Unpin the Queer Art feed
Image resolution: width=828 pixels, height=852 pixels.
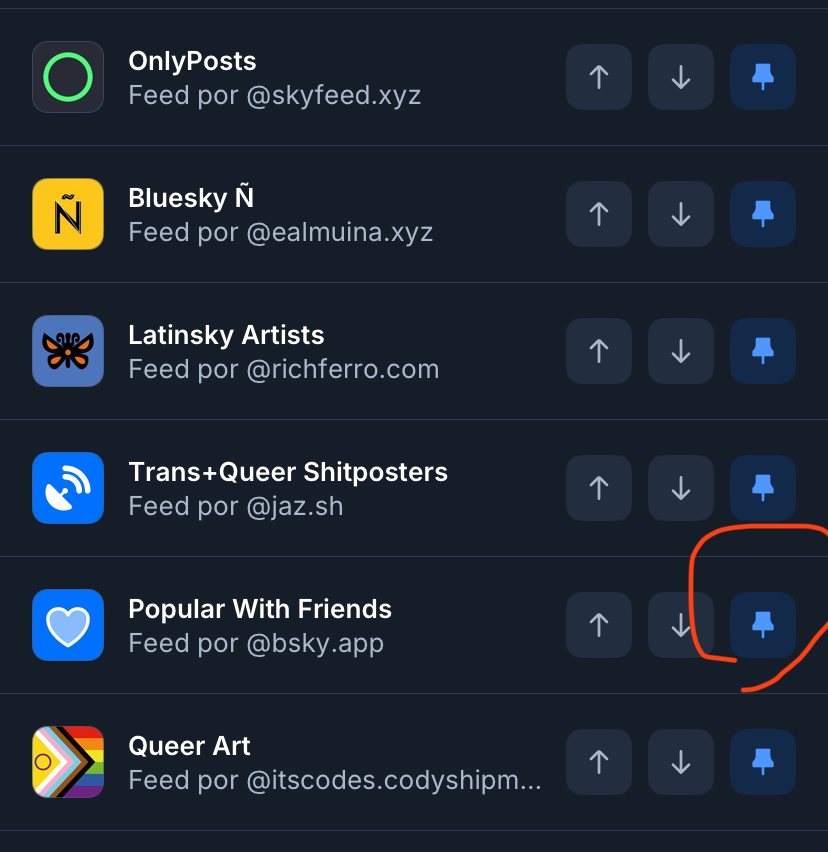[763, 762]
